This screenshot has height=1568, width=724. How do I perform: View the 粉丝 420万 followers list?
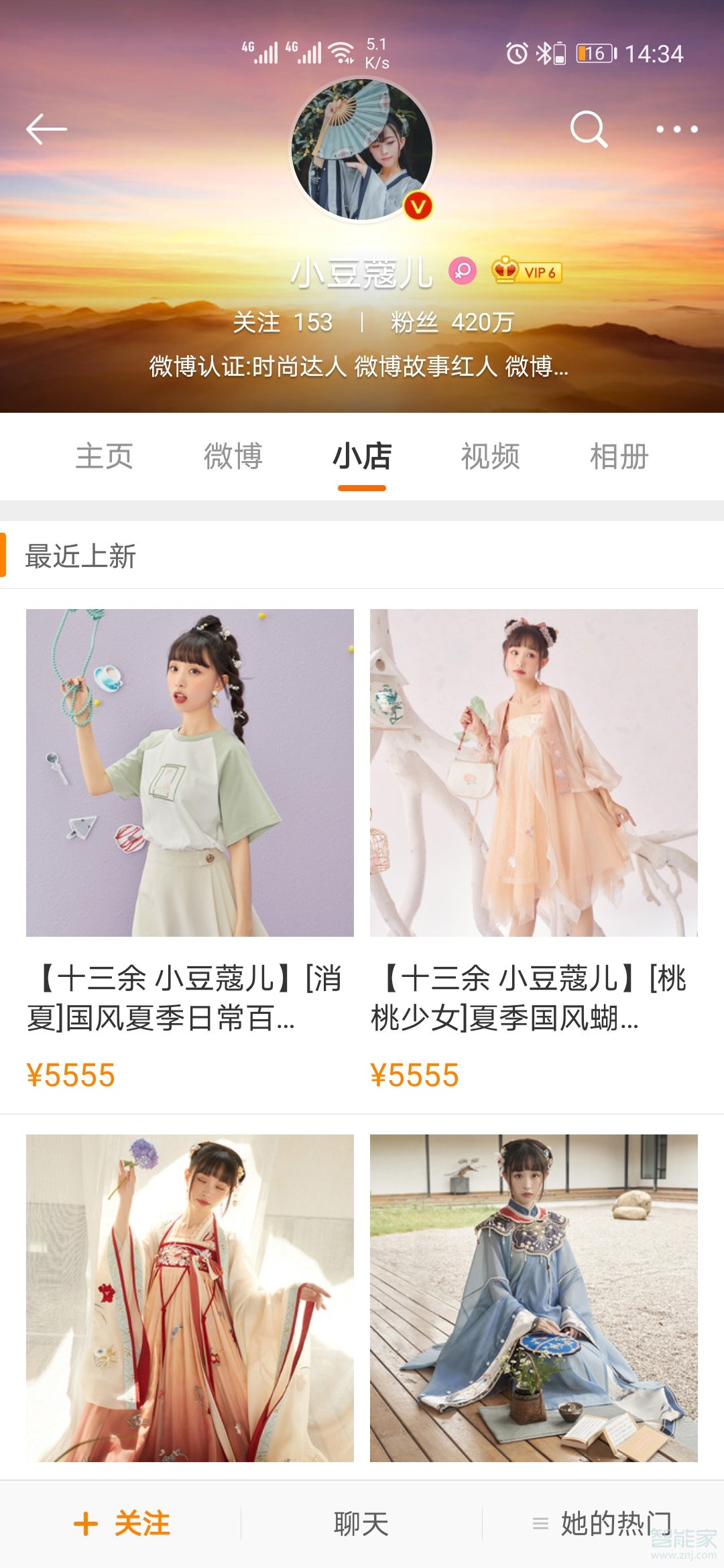coord(452,322)
